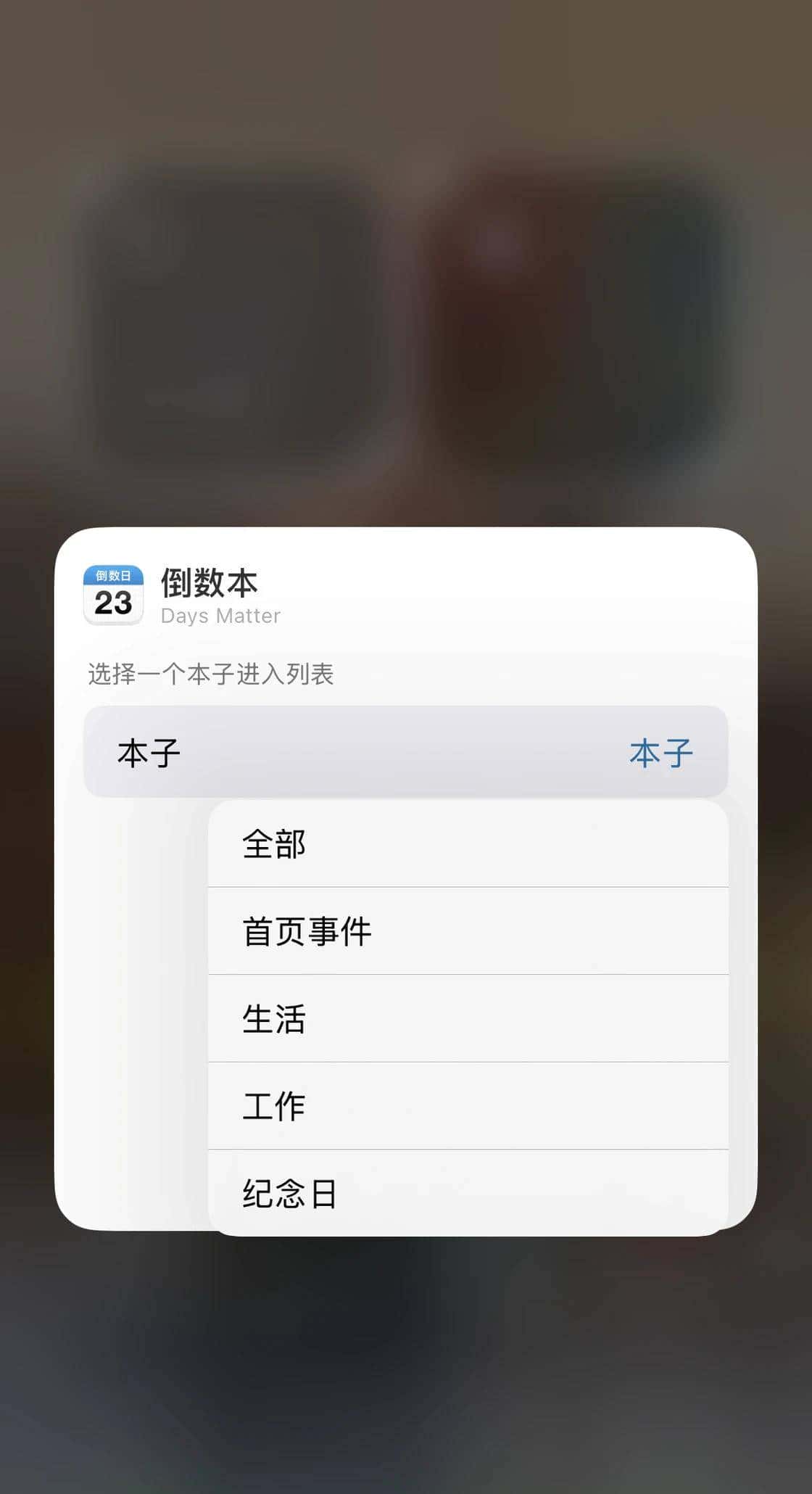
Task: Tap the highlighted 本子 selector bar
Action: click(x=406, y=753)
